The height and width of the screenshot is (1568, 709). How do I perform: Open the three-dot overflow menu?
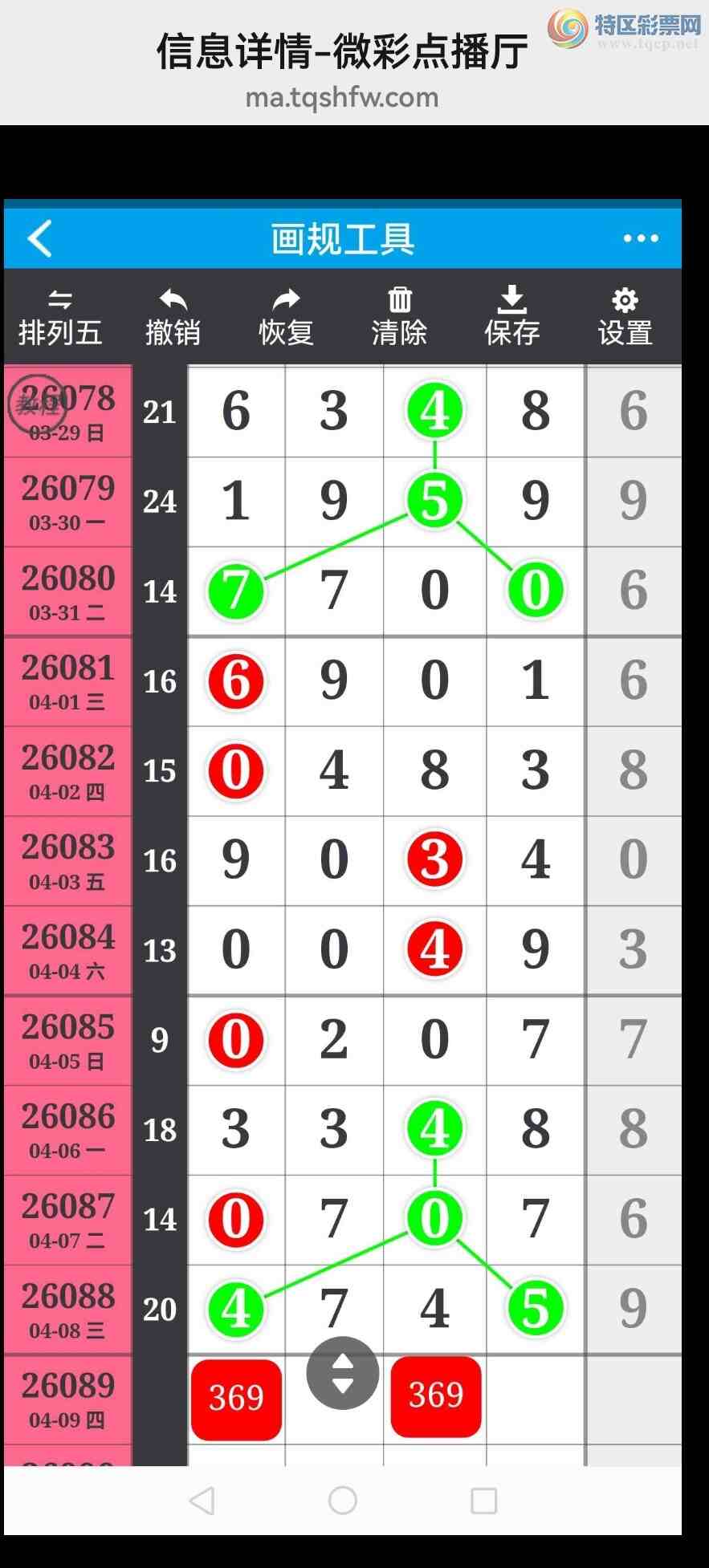[x=640, y=238]
